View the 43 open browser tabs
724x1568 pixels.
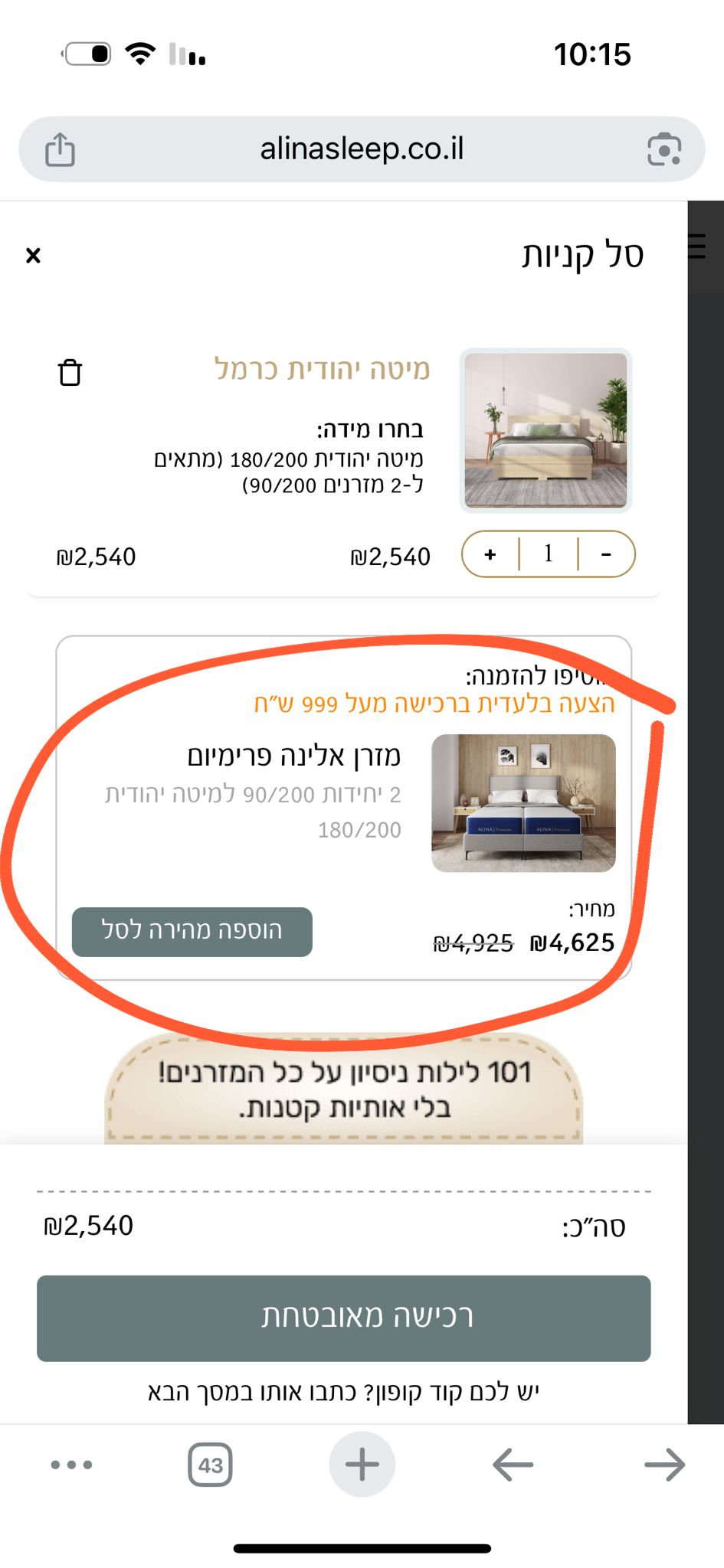tap(210, 1465)
